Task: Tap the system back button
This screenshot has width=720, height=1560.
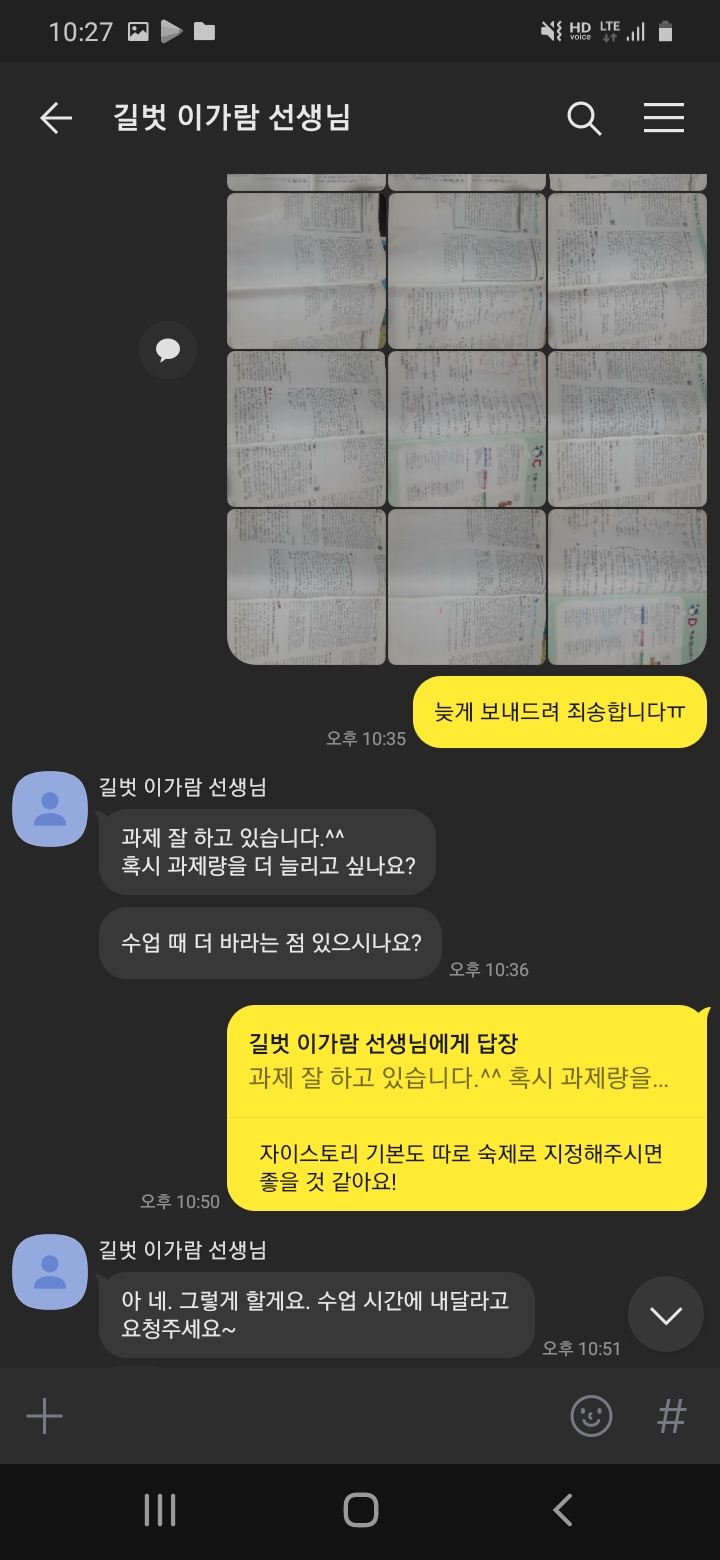Action: coord(562,1509)
